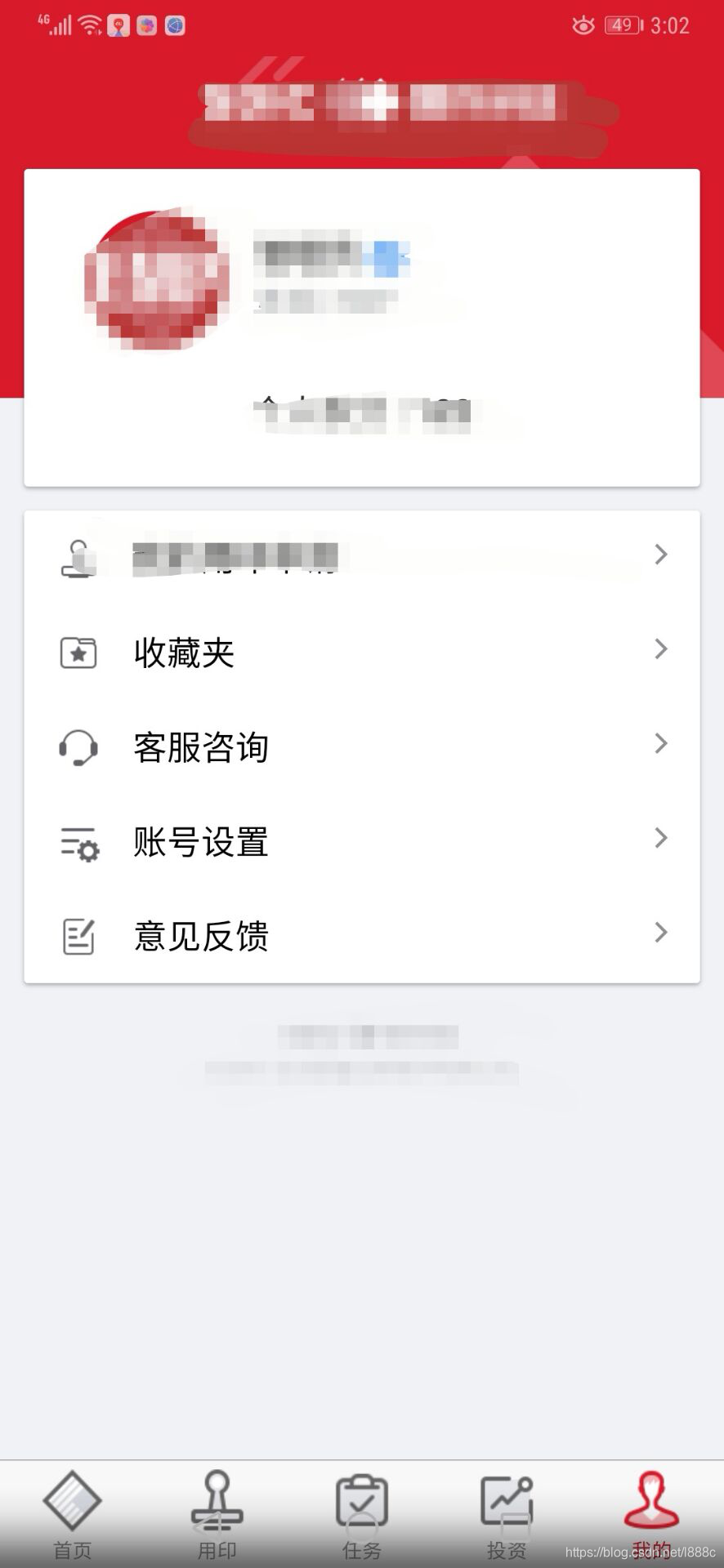Open 意见反馈 feedback row

(361, 935)
